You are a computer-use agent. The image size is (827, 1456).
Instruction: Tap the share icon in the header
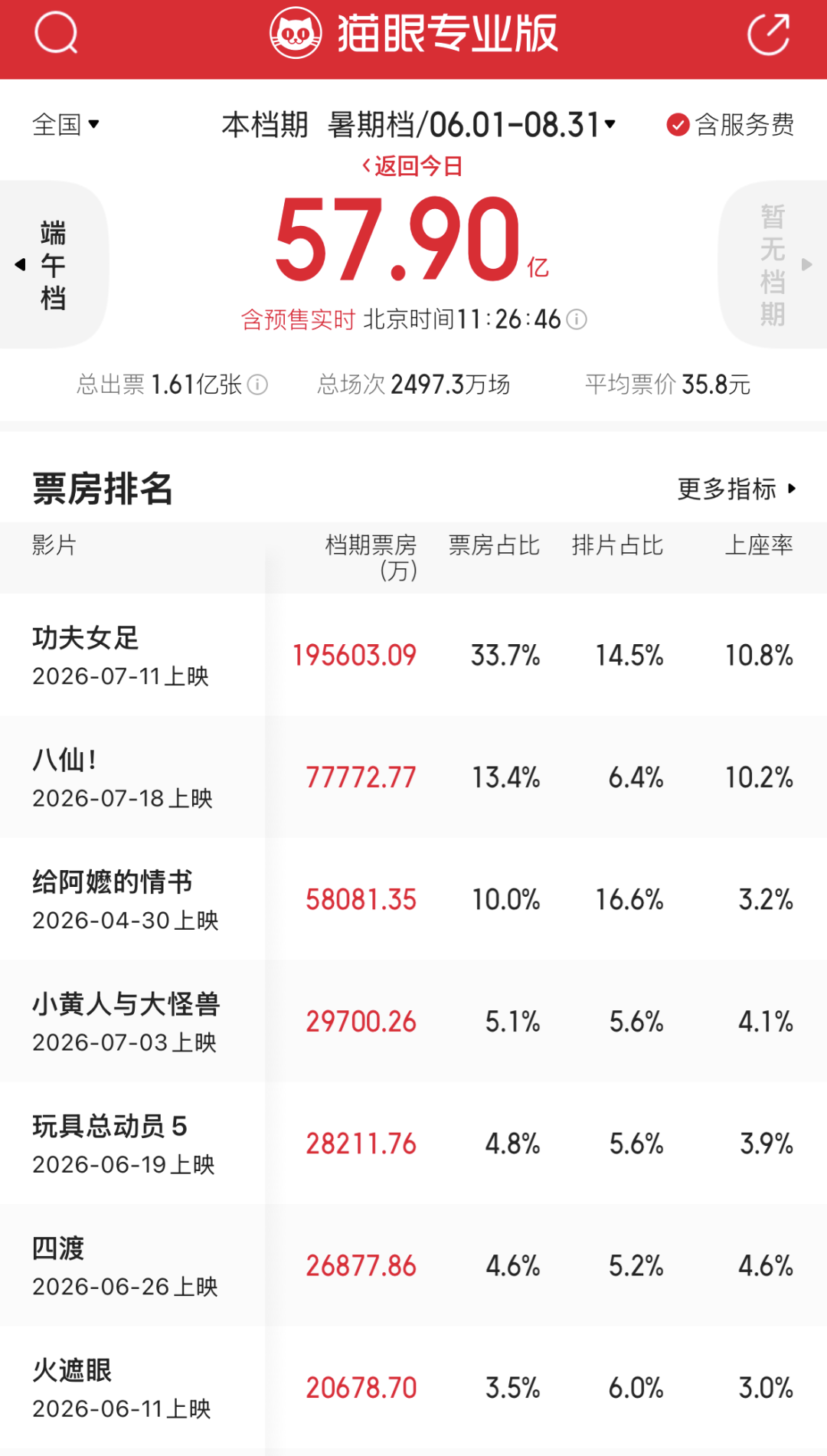click(x=769, y=34)
